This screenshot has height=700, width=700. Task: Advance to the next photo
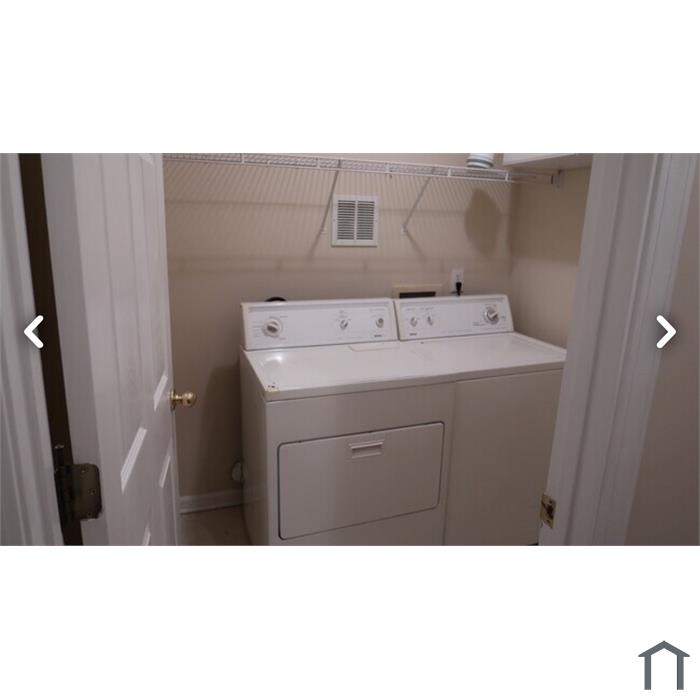coord(665,332)
